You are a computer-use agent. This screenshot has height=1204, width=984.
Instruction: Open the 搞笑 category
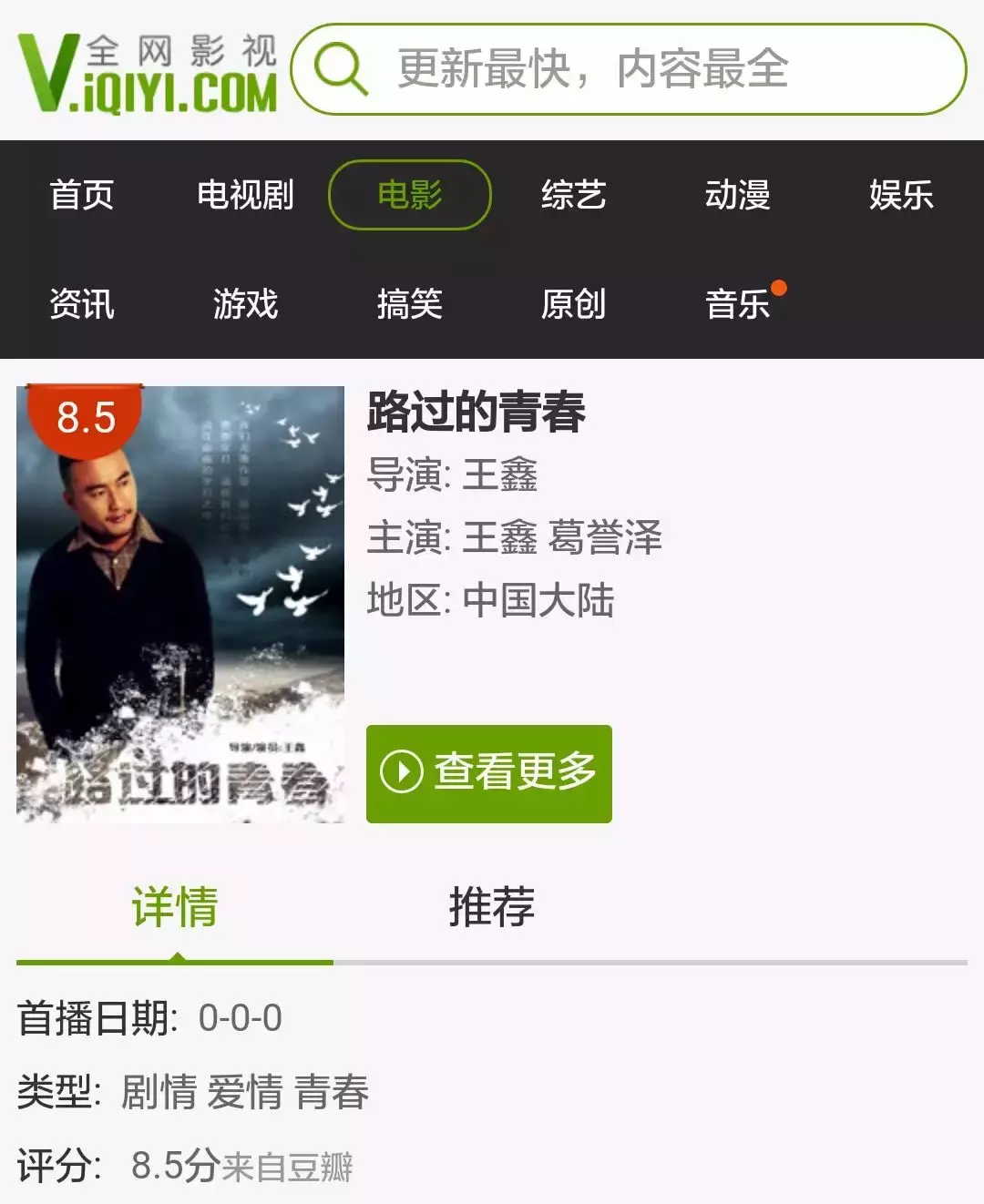click(x=409, y=304)
